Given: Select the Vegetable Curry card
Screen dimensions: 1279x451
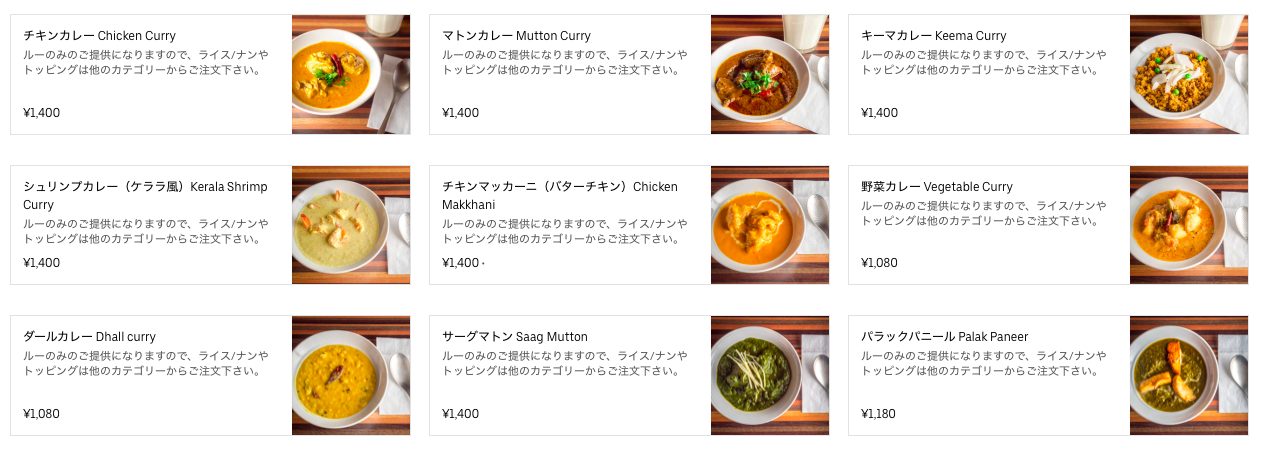Looking at the screenshot, I should pyautogui.click(x=1048, y=225).
